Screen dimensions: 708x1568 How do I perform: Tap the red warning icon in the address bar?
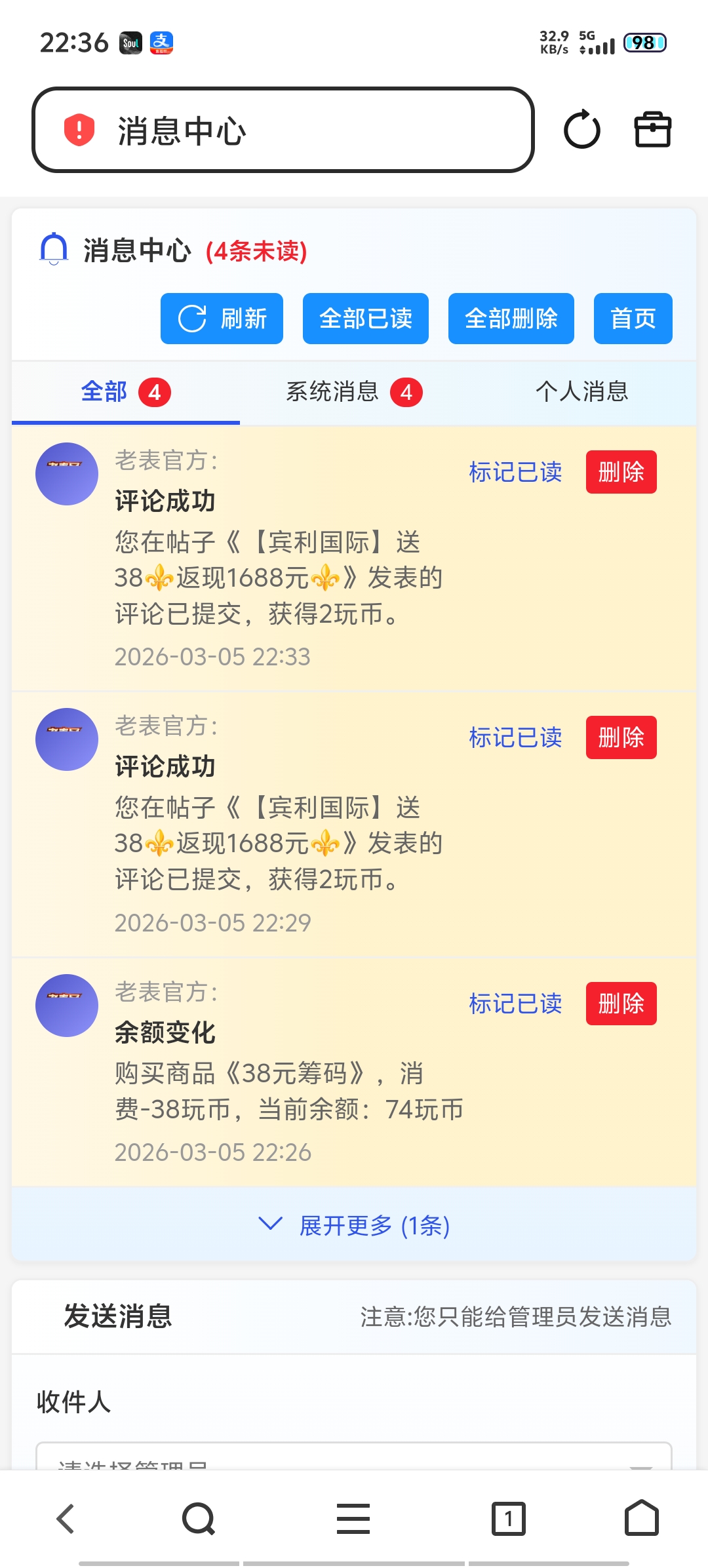pyautogui.click(x=77, y=130)
